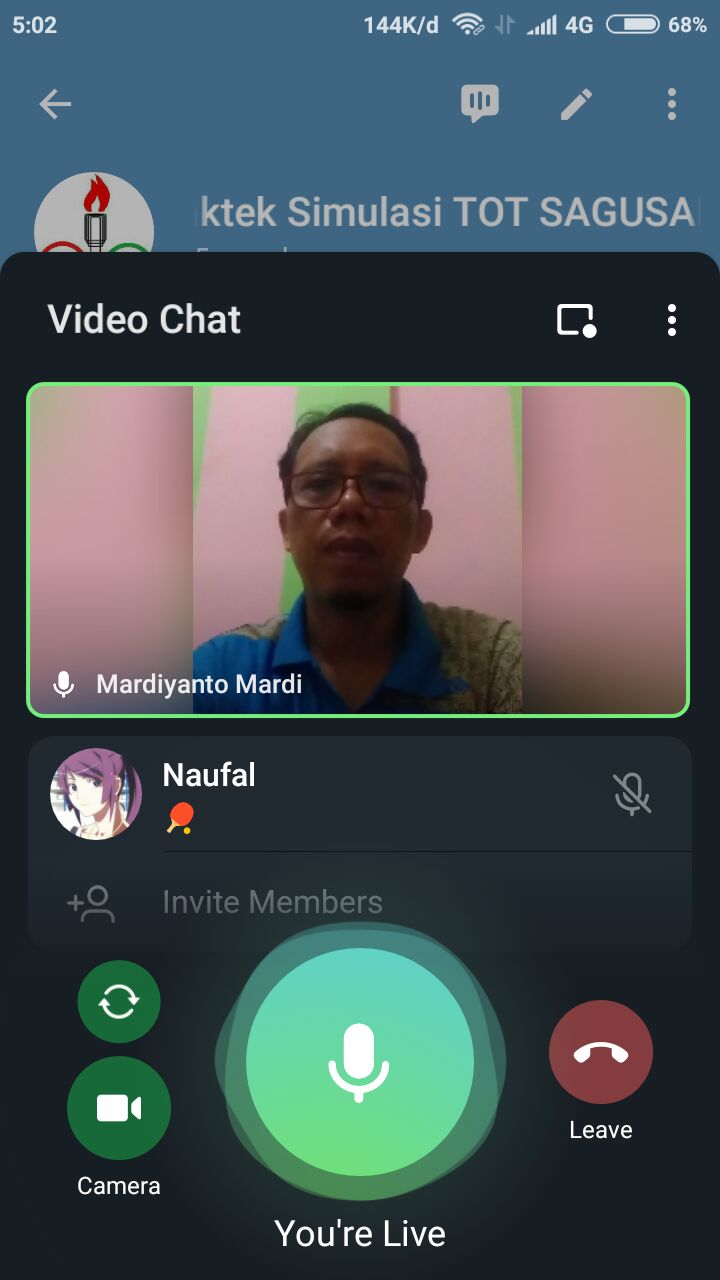
Task: Open the voice chat icon in app bar
Action: 480,104
